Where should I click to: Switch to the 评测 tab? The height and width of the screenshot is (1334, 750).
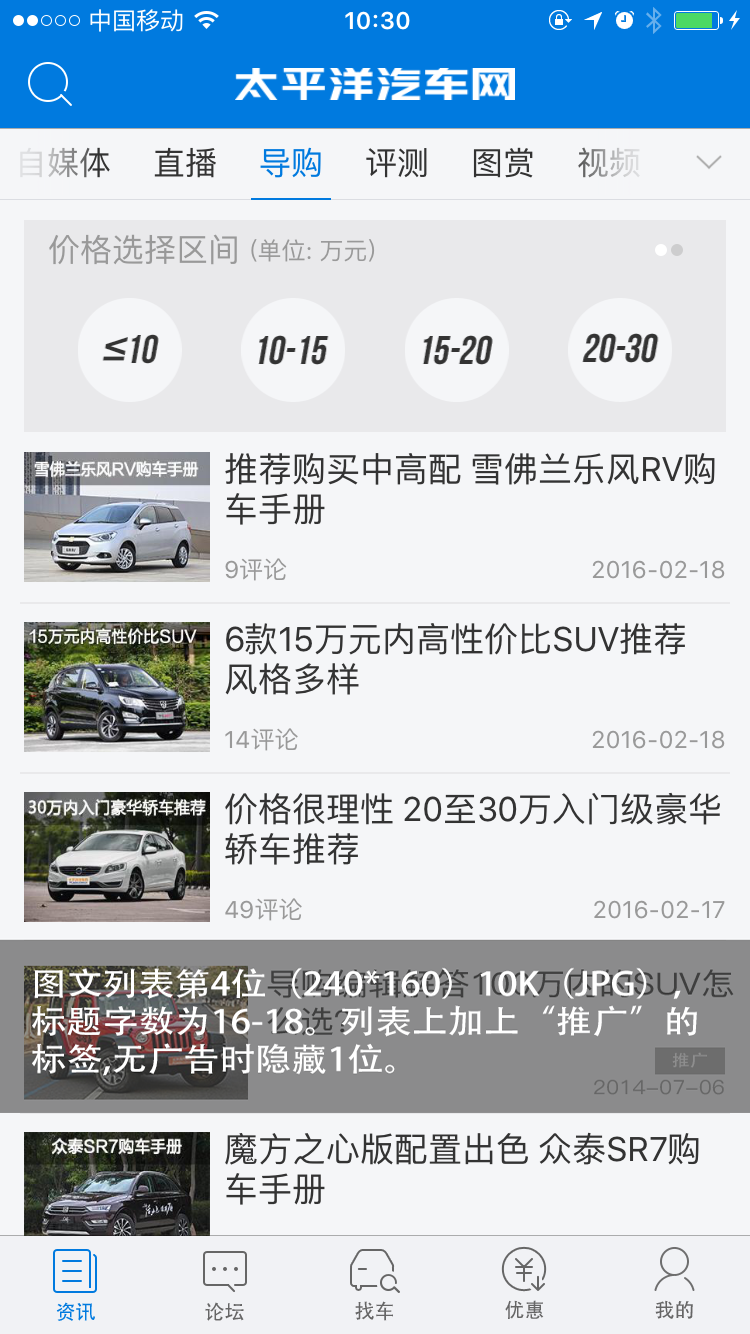397,163
